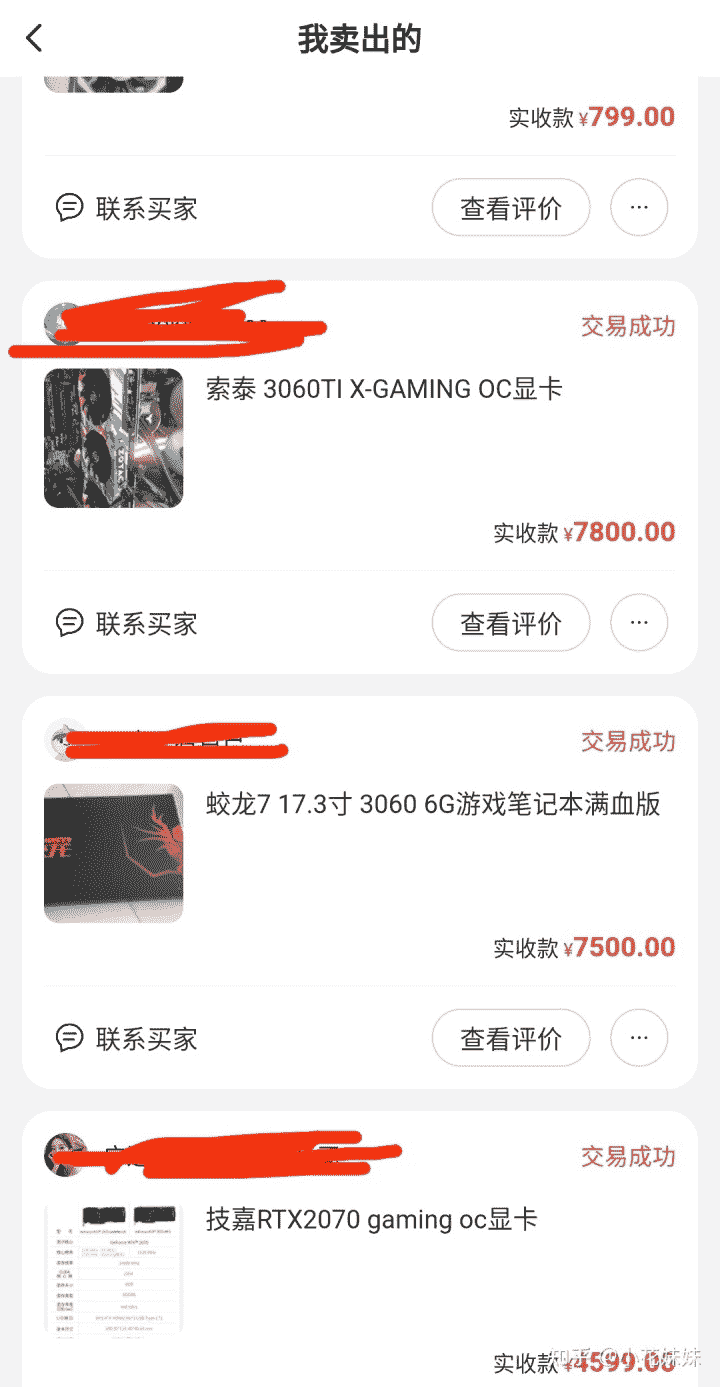Viewport: 720px width, 1387px height.
Task: Open the 蛟龙7 17.3寸 laptop order
Action: 432,804
